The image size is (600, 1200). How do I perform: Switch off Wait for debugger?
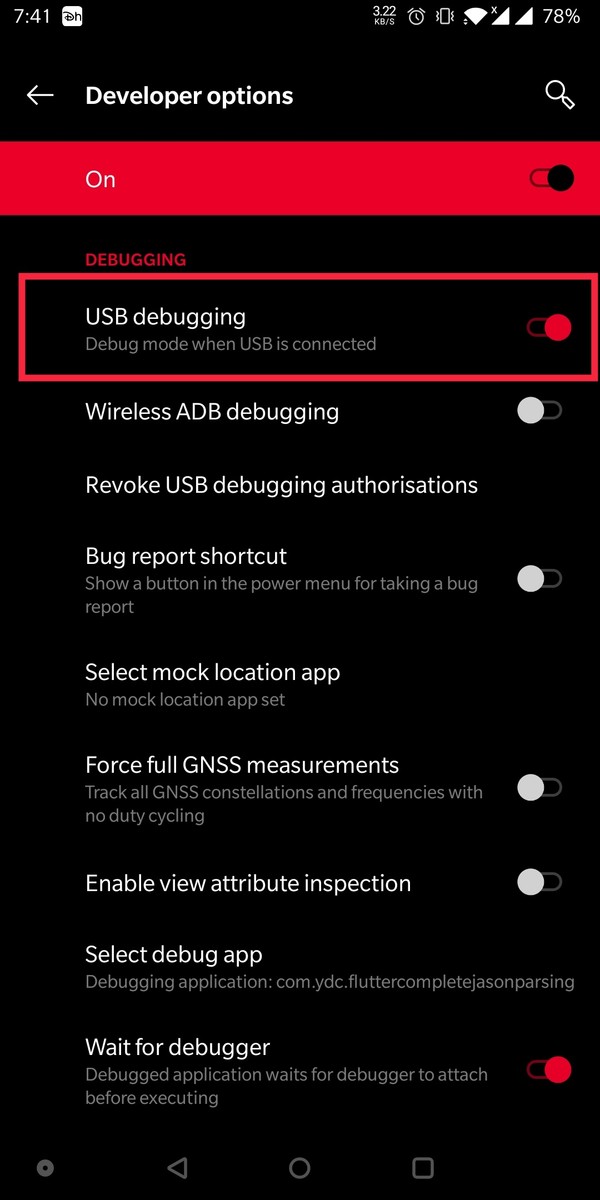549,1071
